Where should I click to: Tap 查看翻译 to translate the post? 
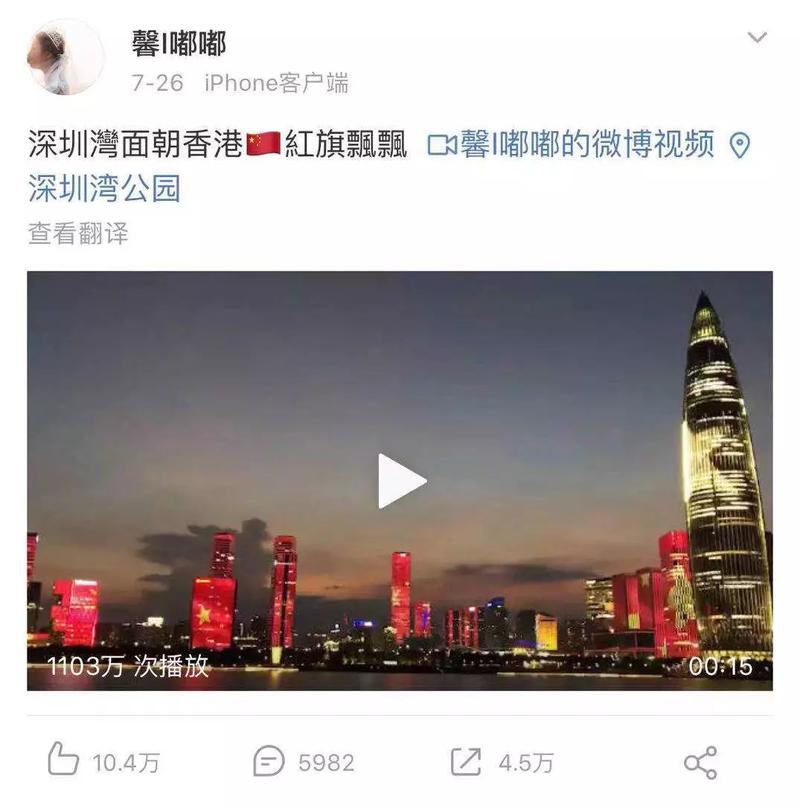pos(78,234)
